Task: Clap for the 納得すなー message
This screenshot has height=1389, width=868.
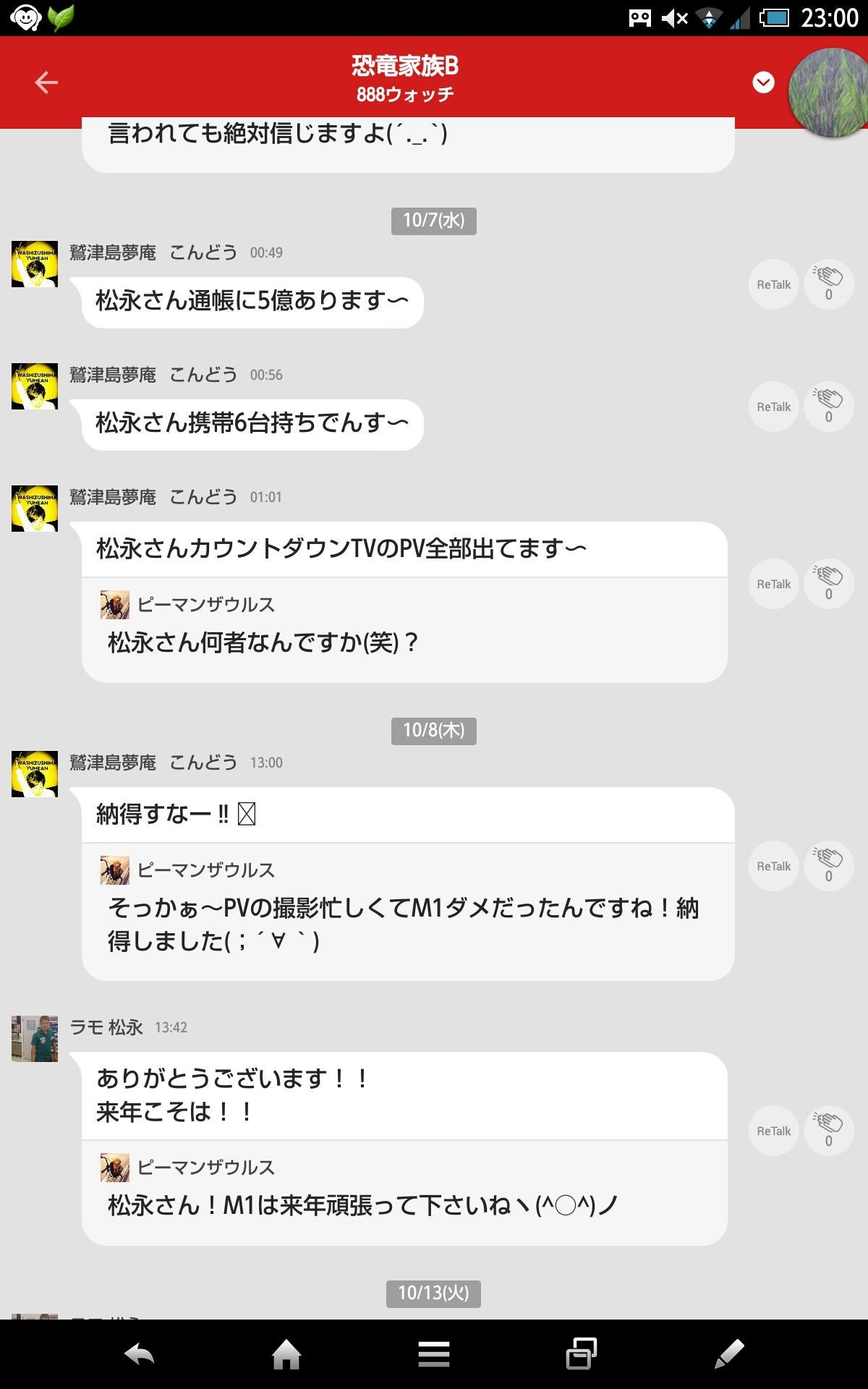Action: pos(828,865)
